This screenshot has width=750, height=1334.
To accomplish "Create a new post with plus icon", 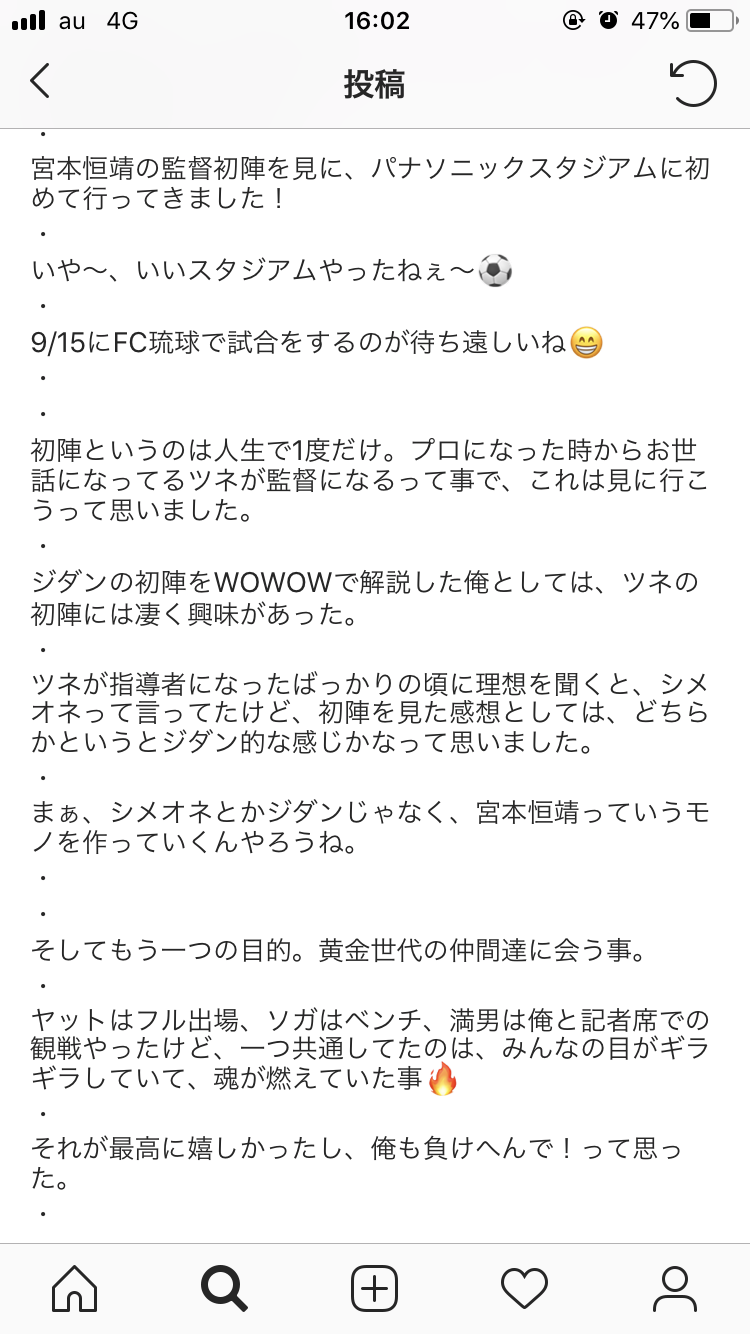I will click(375, 1288).
